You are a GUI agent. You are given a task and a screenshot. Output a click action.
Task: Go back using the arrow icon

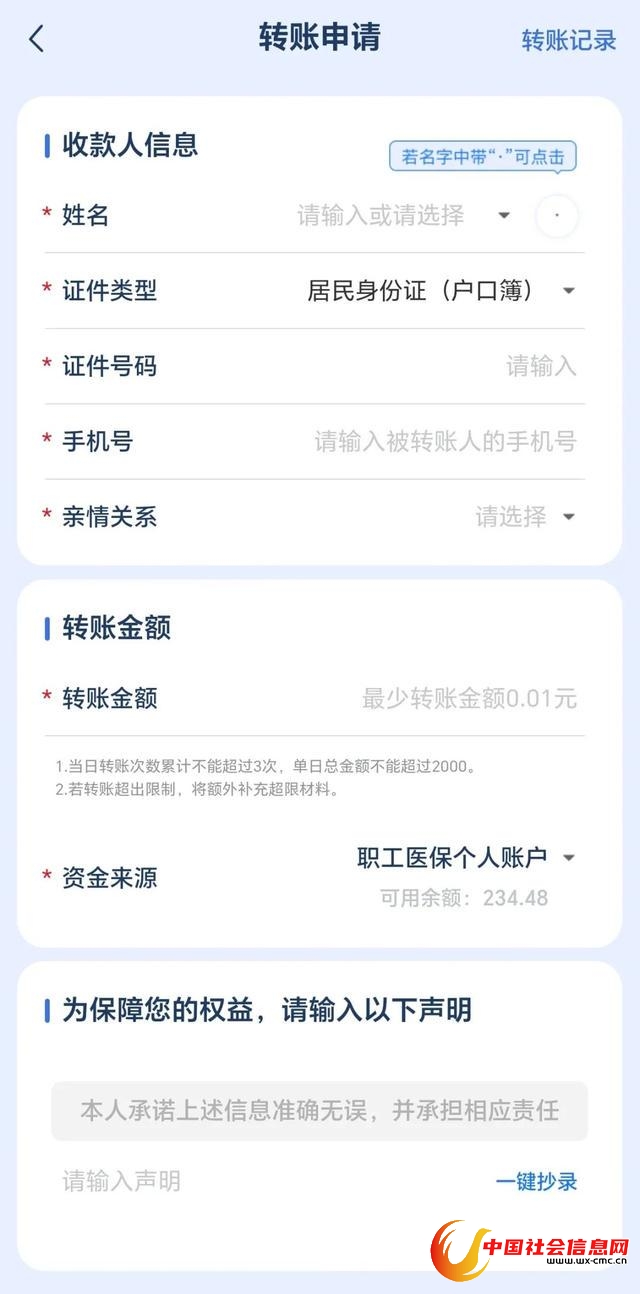[37, 39]
